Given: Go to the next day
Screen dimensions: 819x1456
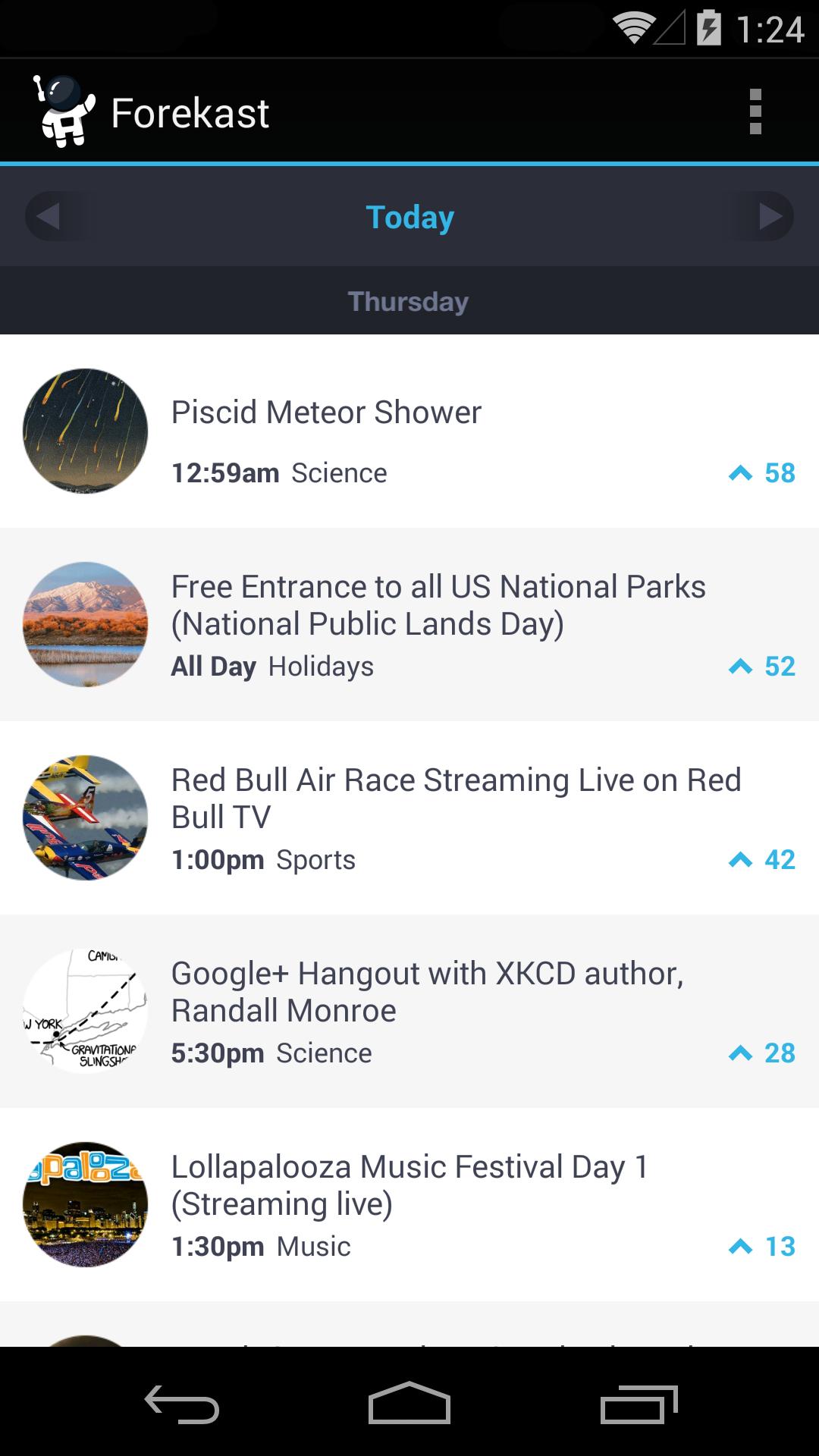Looking at the screenshot, I should coord(769,217).
